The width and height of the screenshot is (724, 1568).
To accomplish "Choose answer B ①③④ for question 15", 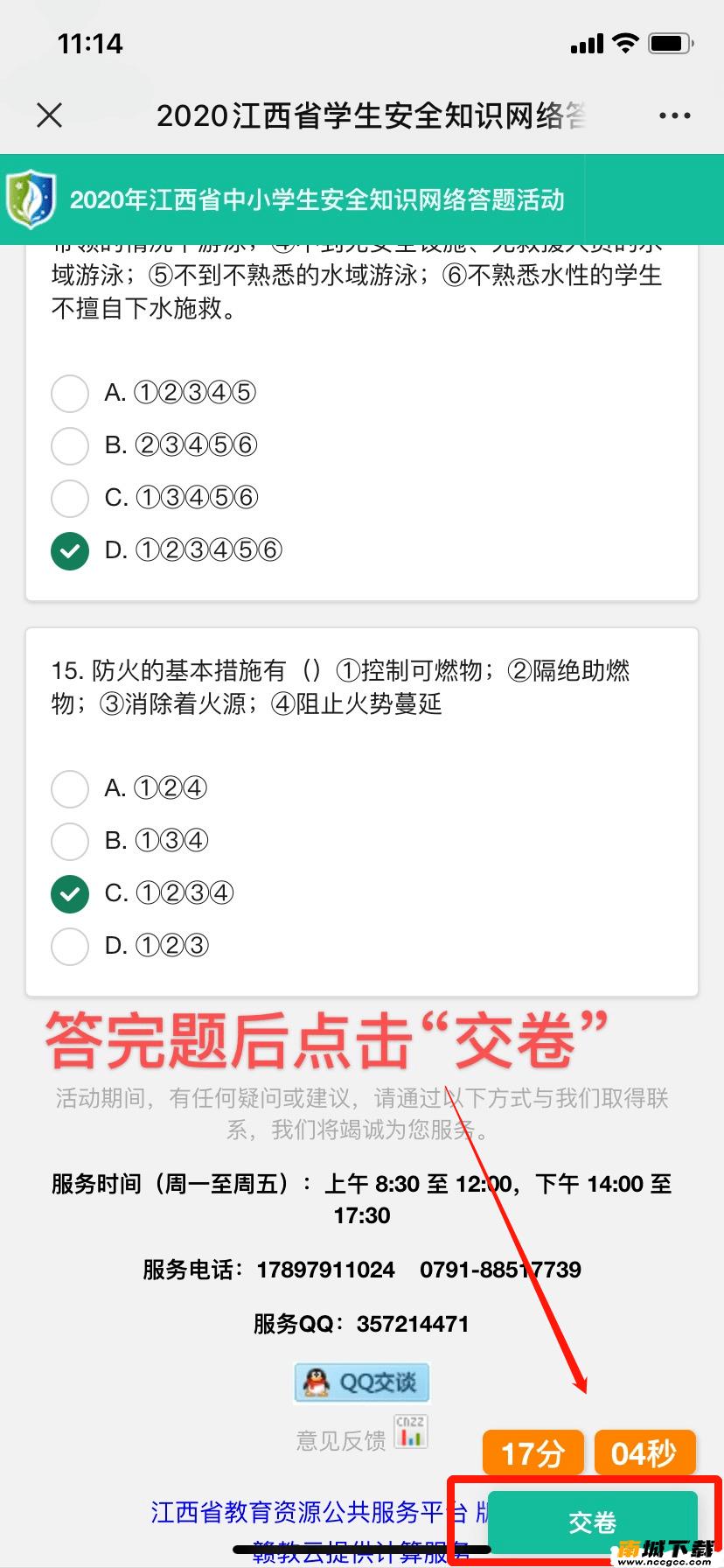I will [70, 841].
